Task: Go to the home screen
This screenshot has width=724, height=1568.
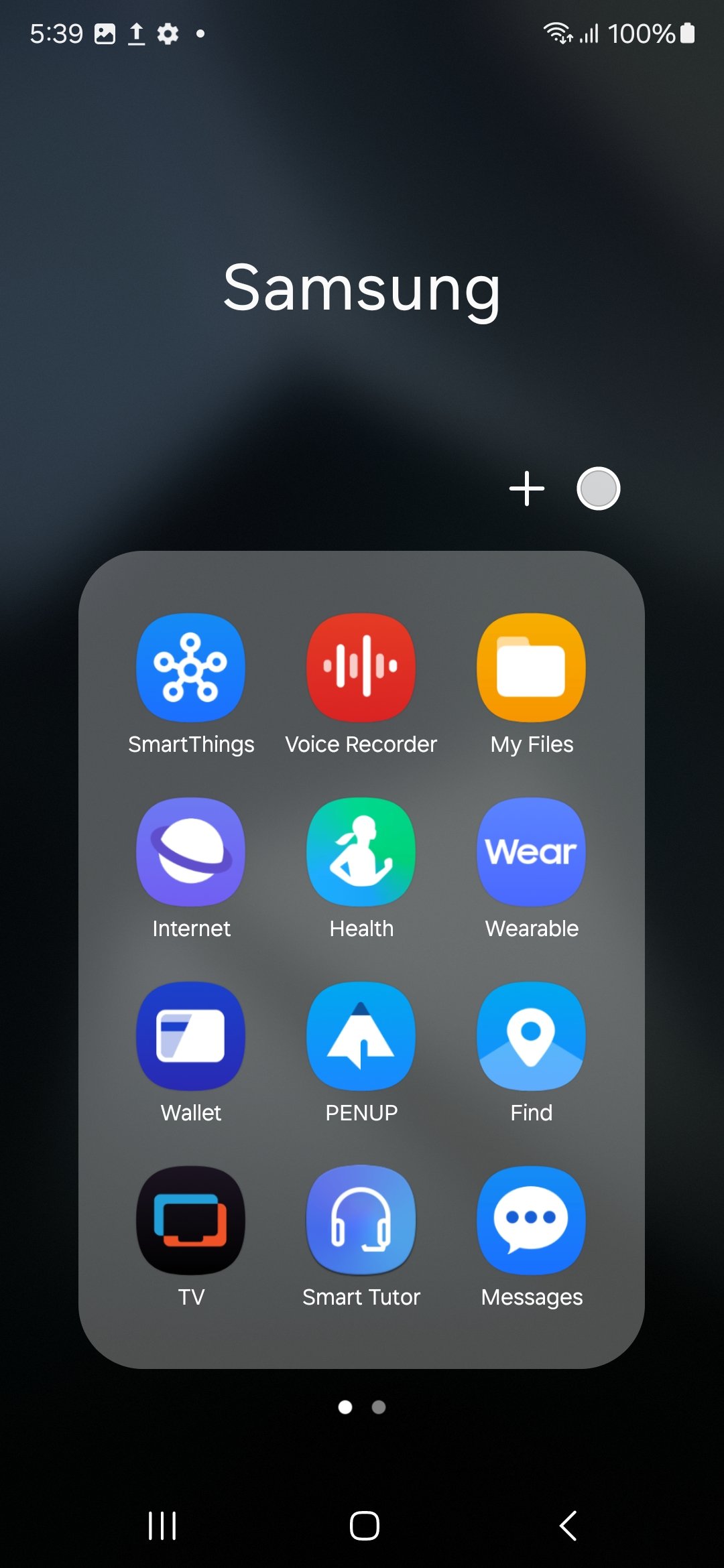Action: point(364,1526)
